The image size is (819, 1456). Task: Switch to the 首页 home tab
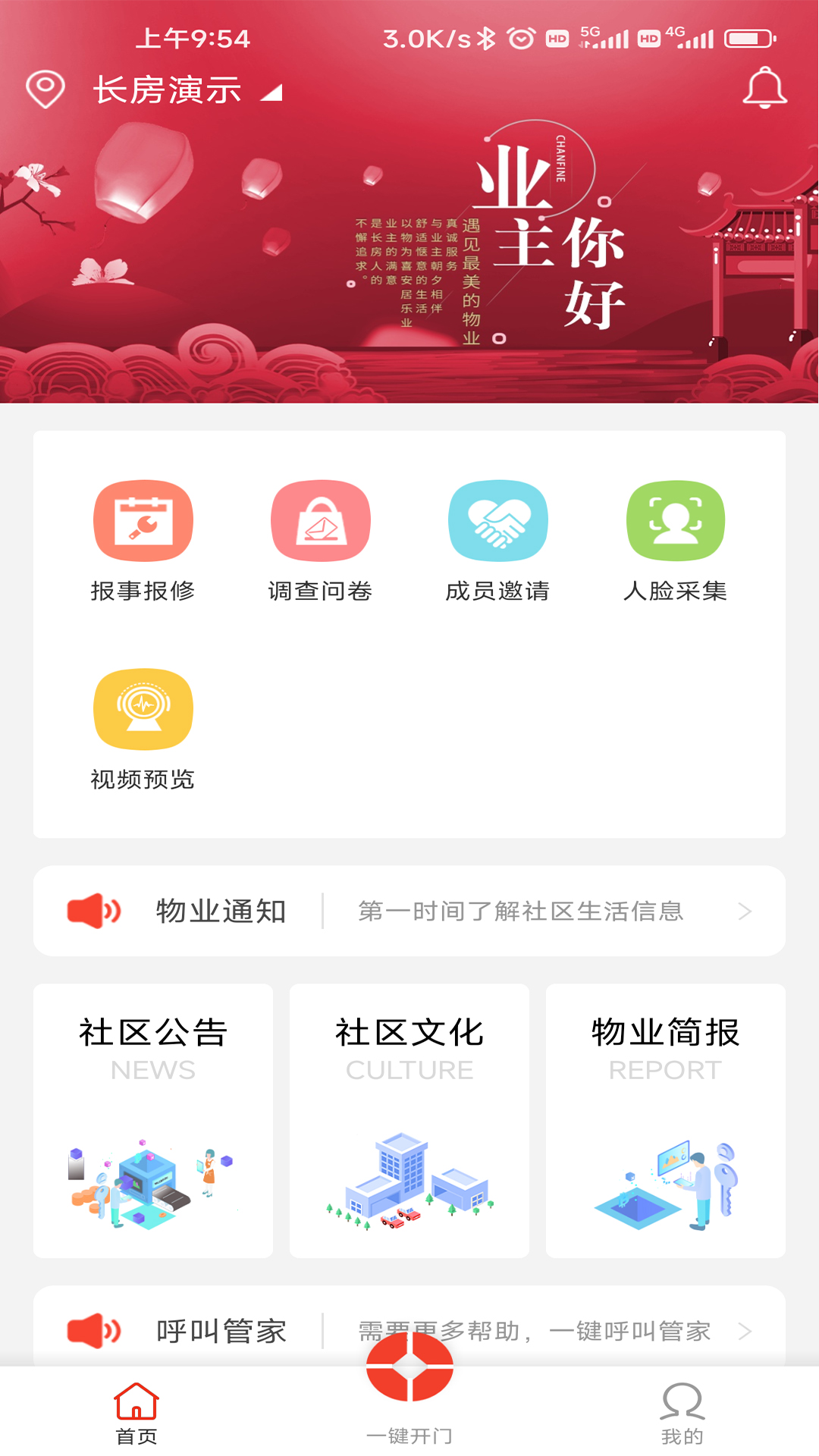[x=136, y=1414]
